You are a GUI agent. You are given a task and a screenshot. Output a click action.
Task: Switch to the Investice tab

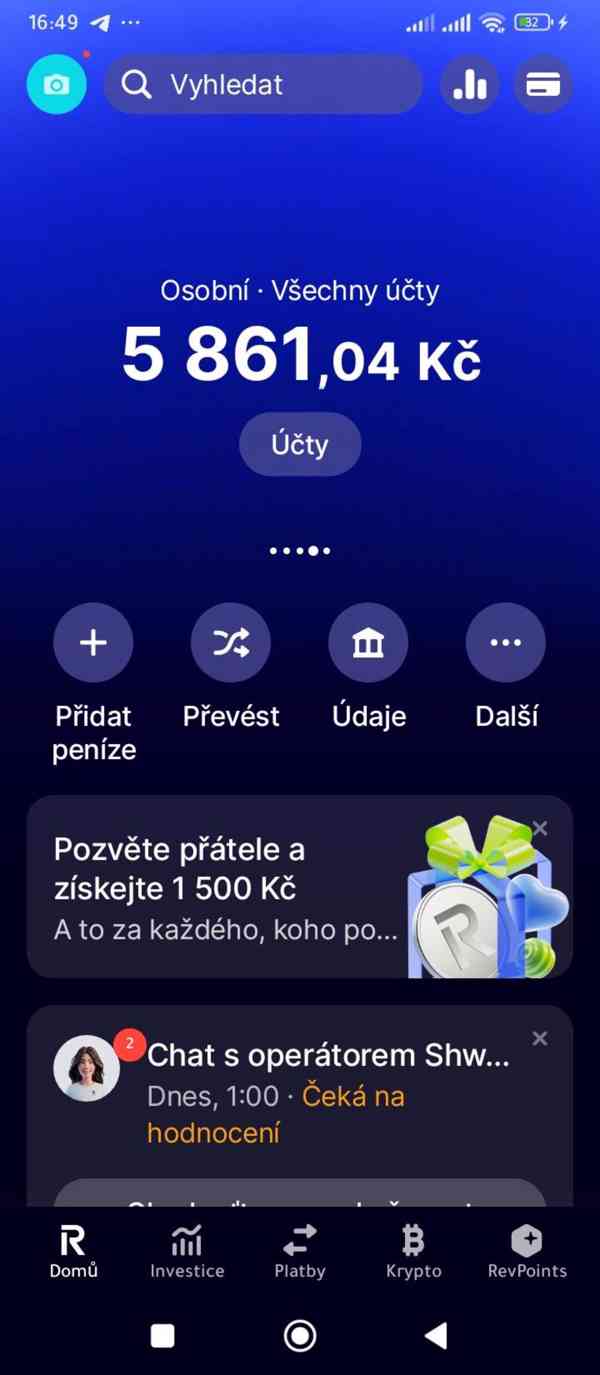point(187,1251)
